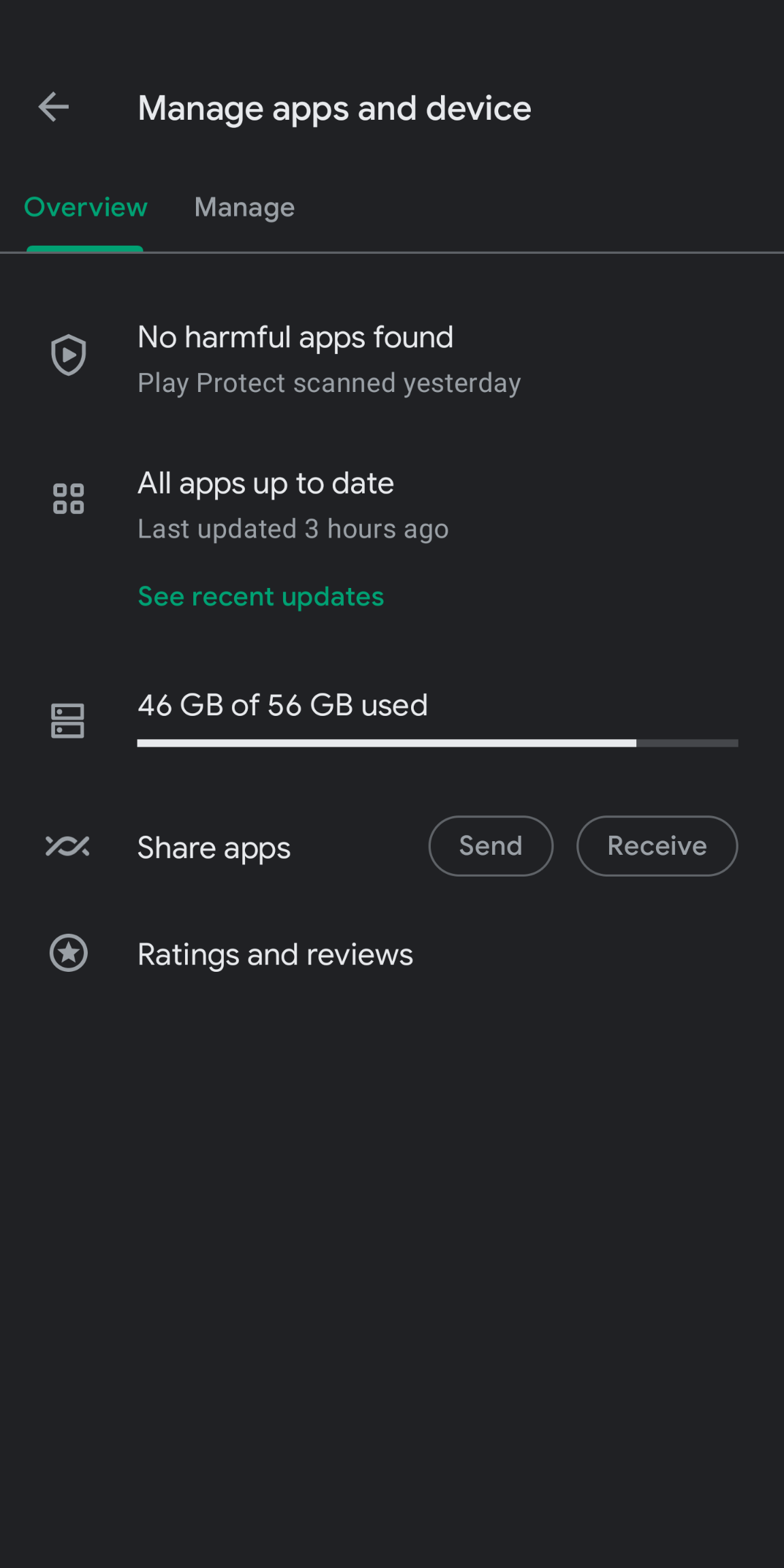
Task: Tap the Manage apps and device title
Action: coord(334,108)
